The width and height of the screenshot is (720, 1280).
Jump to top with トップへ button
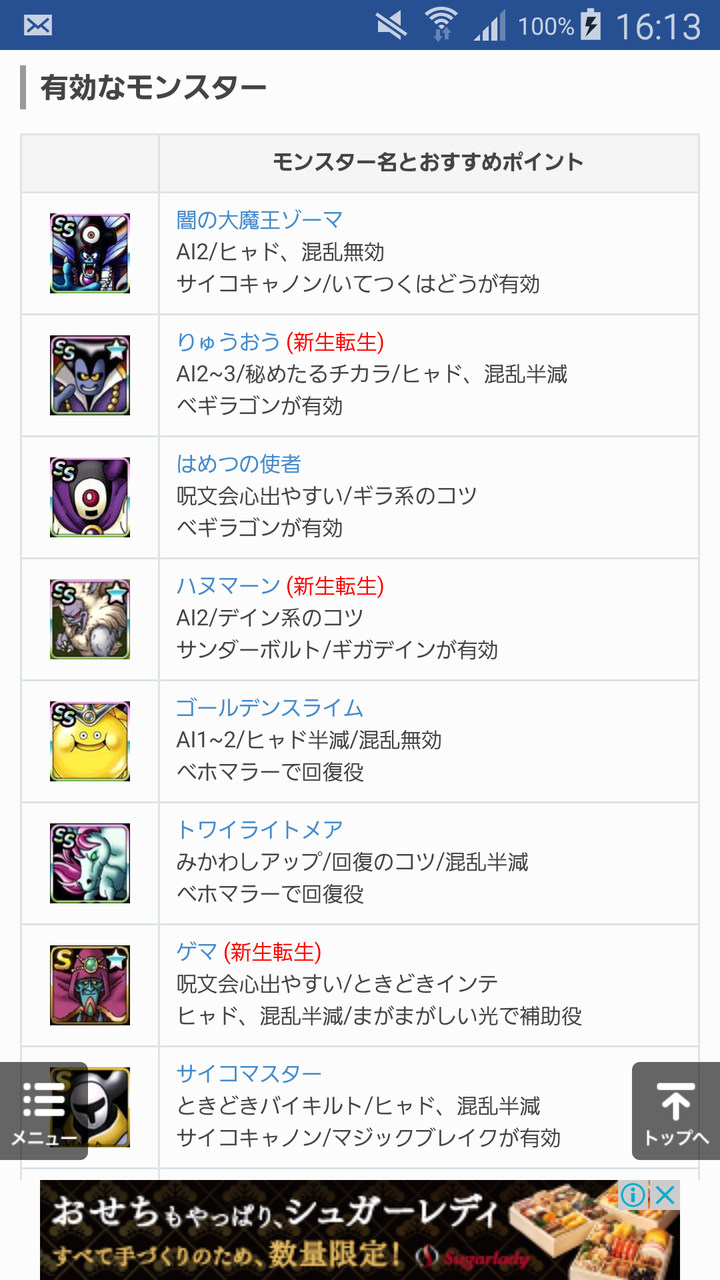point(676,1110)
